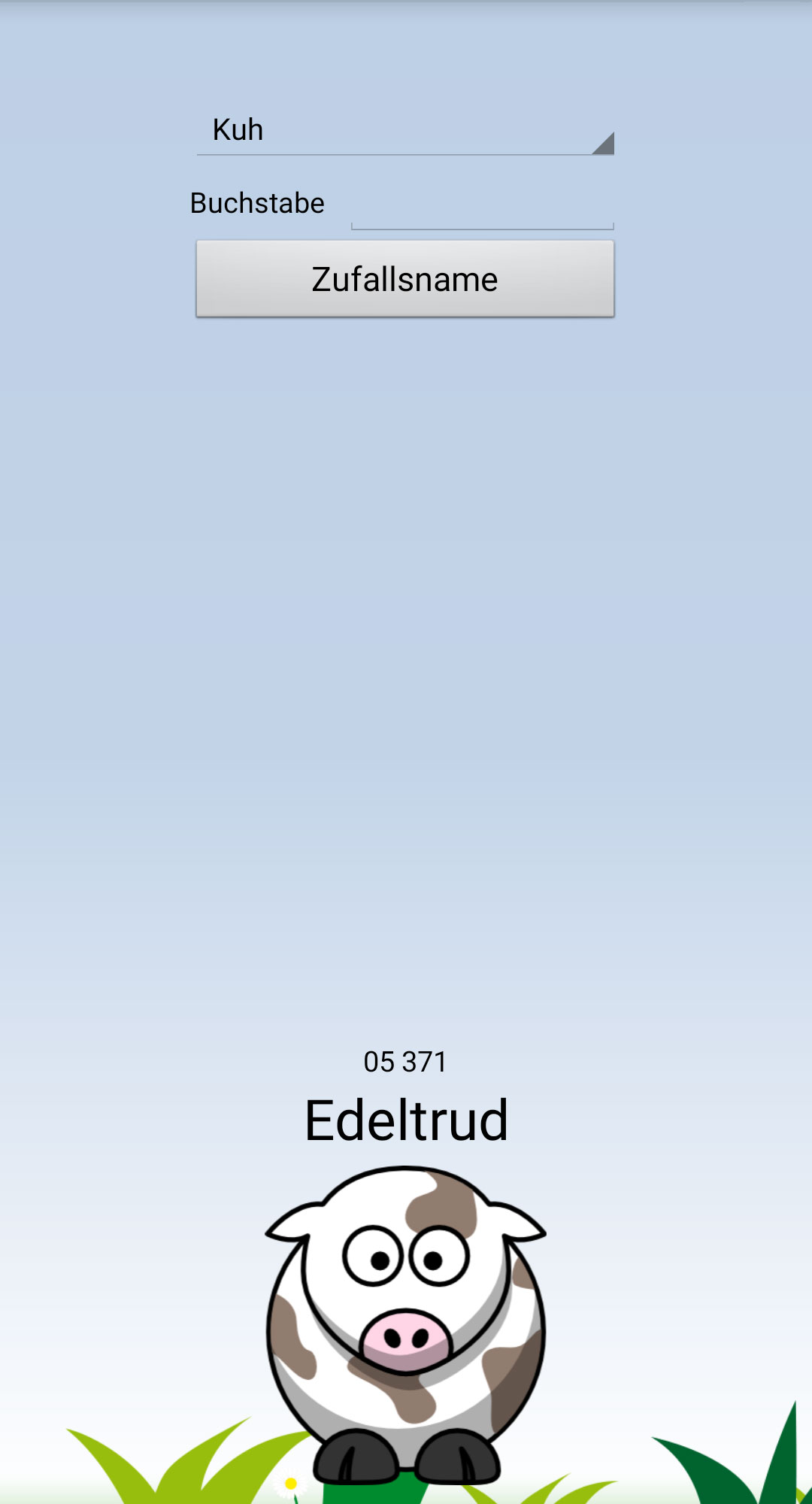Focus the Buchstabe text field
The image size is (812, 1504).
pos(482,204)
